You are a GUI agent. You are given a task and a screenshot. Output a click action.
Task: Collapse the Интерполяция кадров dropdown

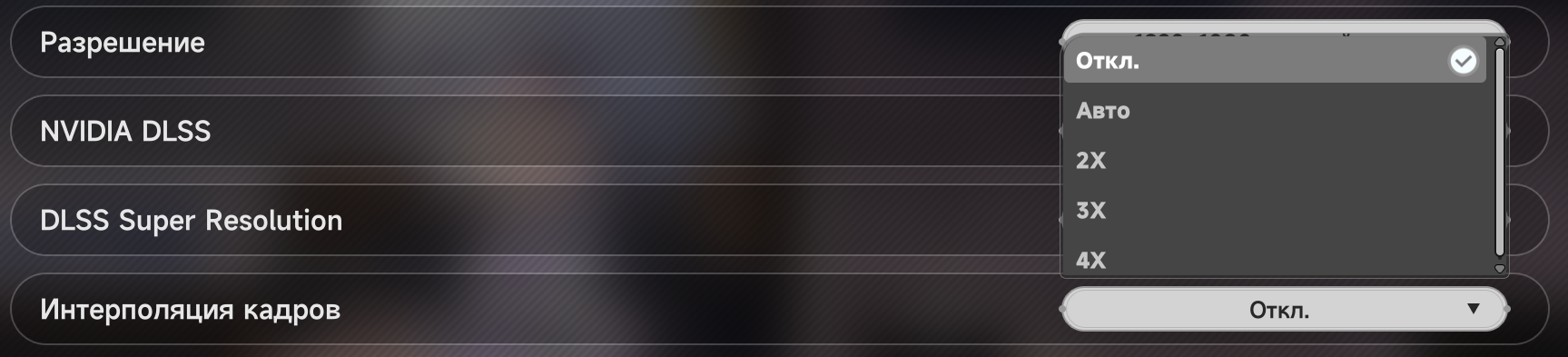pyautogui.click(x=1284, y=310)
